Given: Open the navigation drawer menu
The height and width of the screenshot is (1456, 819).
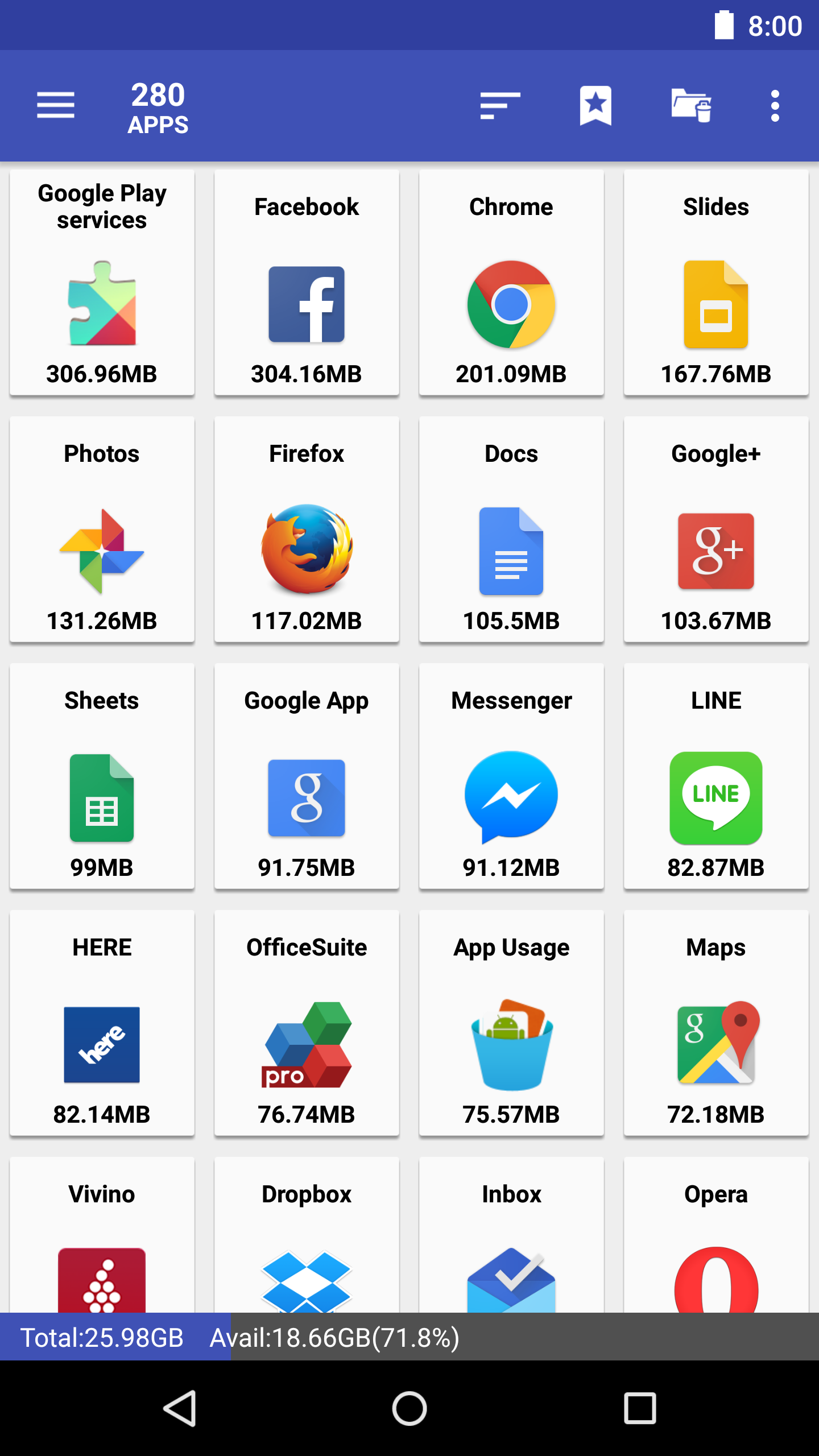Looking at the screenshot, I should point(56,106).
